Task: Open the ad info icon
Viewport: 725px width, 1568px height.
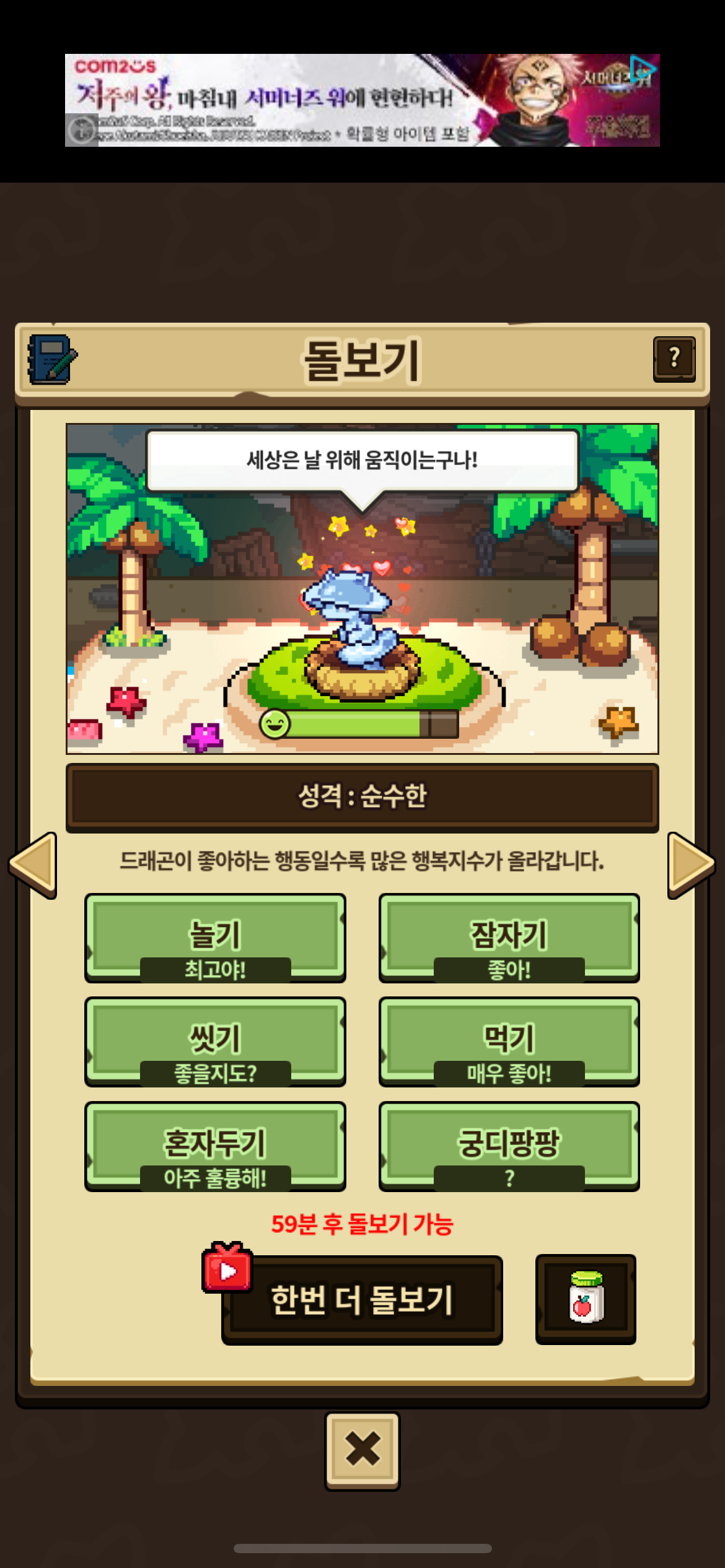Action: tap(81, 130)
